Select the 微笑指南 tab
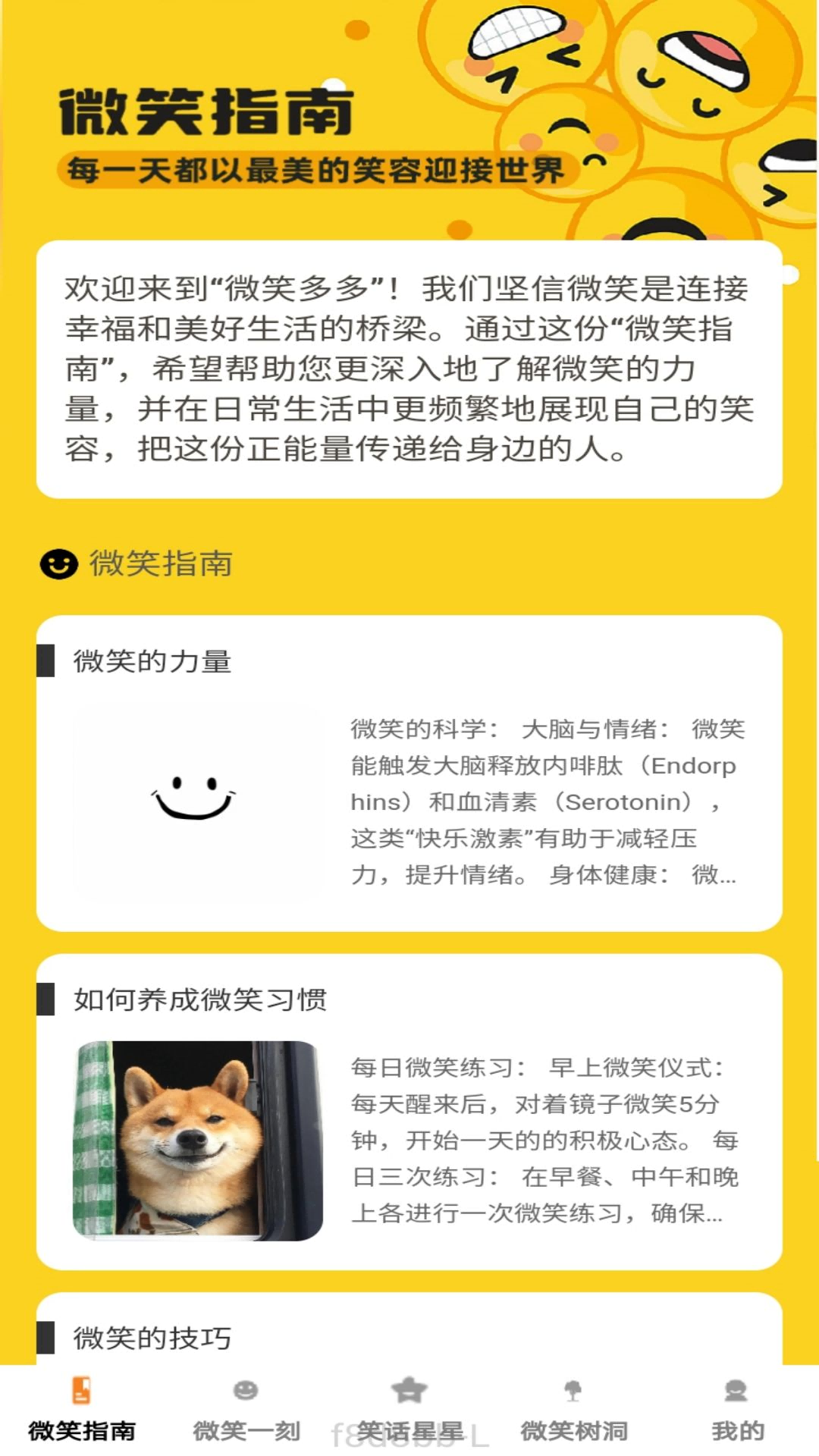819x1456 pixels. click(x=82, y=1410)
